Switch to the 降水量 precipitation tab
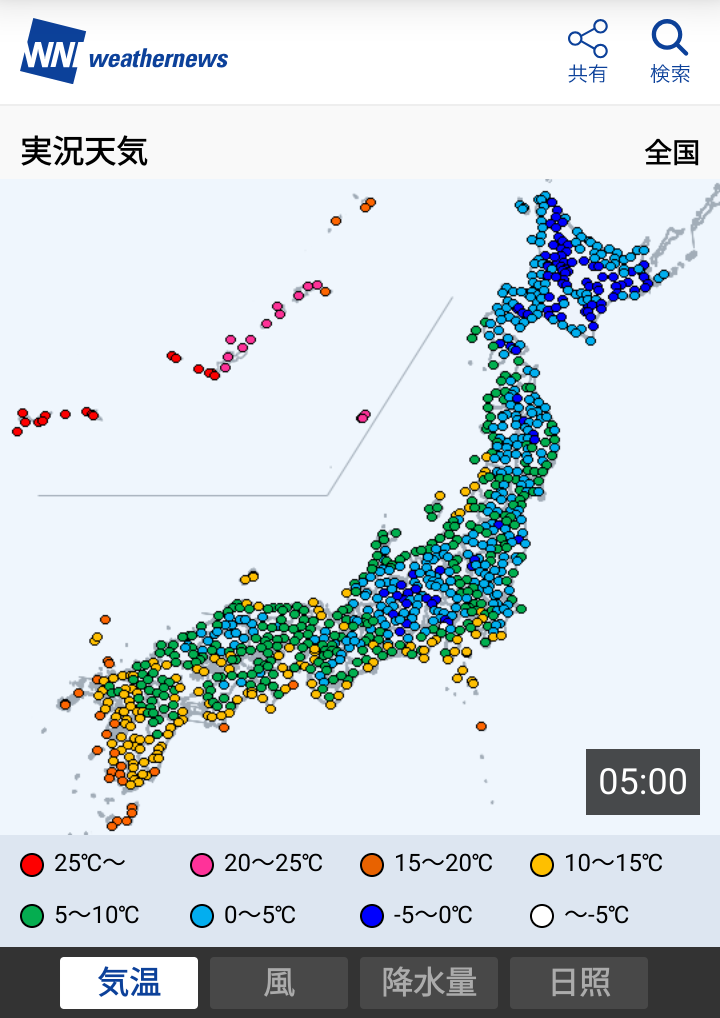This screenshot has height=1018, width=720. (429, 982)
